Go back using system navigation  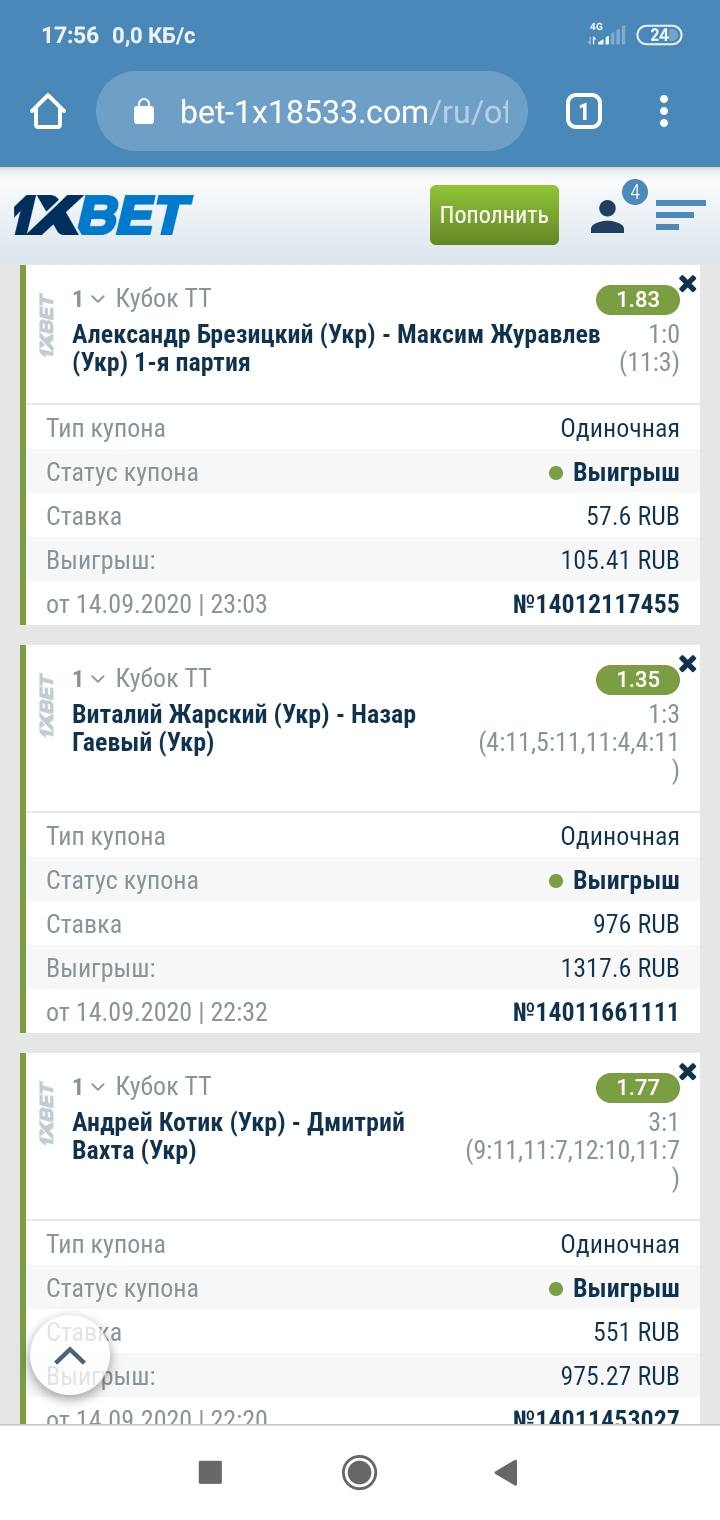[506, 1472]
